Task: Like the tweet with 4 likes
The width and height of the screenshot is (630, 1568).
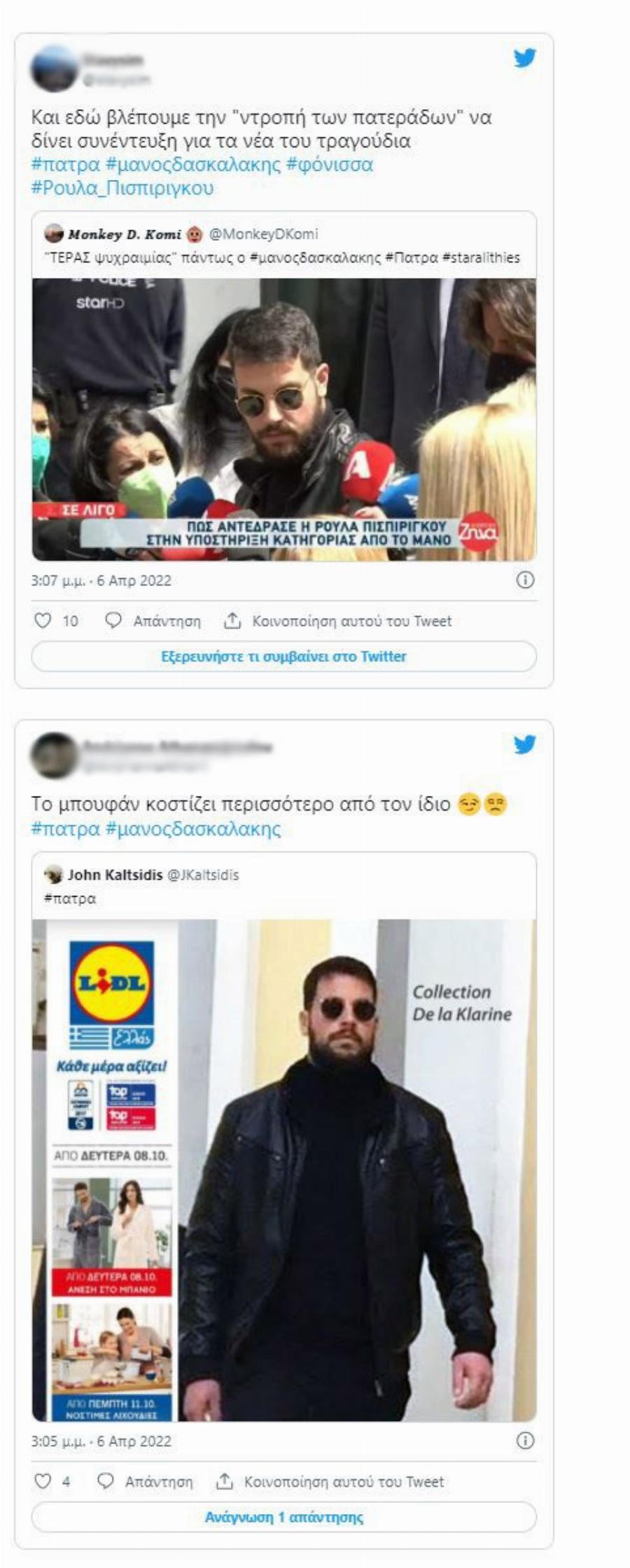Action: point(43,1481)
